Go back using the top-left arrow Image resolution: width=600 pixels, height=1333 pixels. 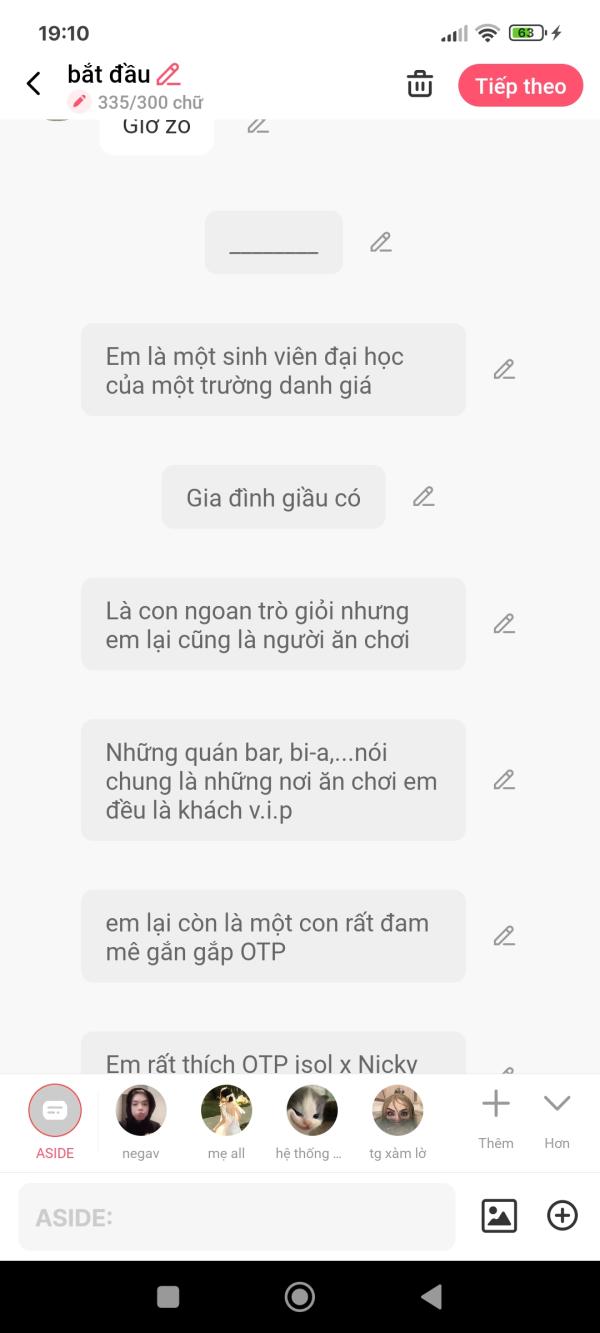[x=34, y=84]
